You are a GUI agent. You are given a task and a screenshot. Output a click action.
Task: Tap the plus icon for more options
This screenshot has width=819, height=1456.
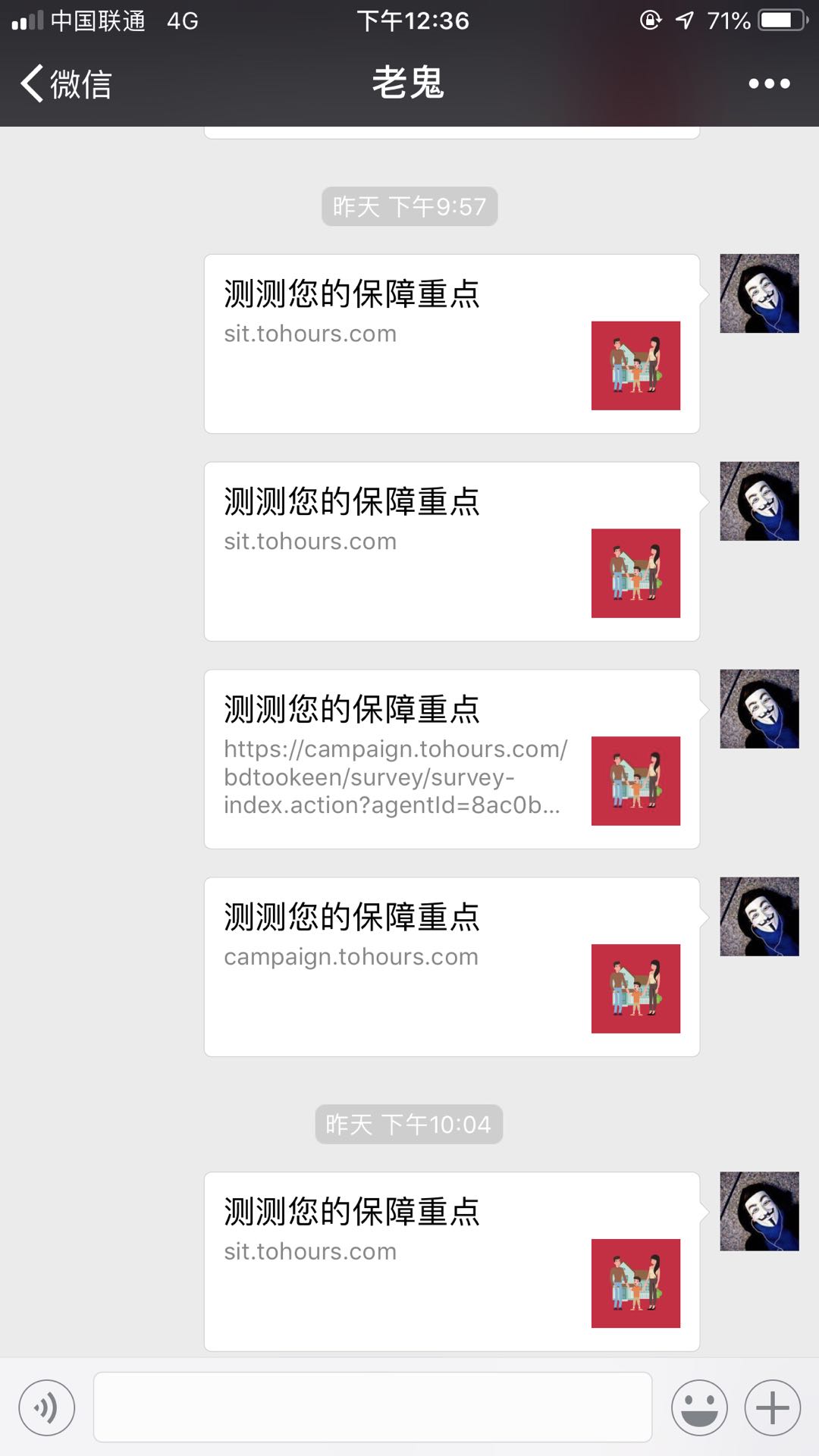tap(772, 1407)
